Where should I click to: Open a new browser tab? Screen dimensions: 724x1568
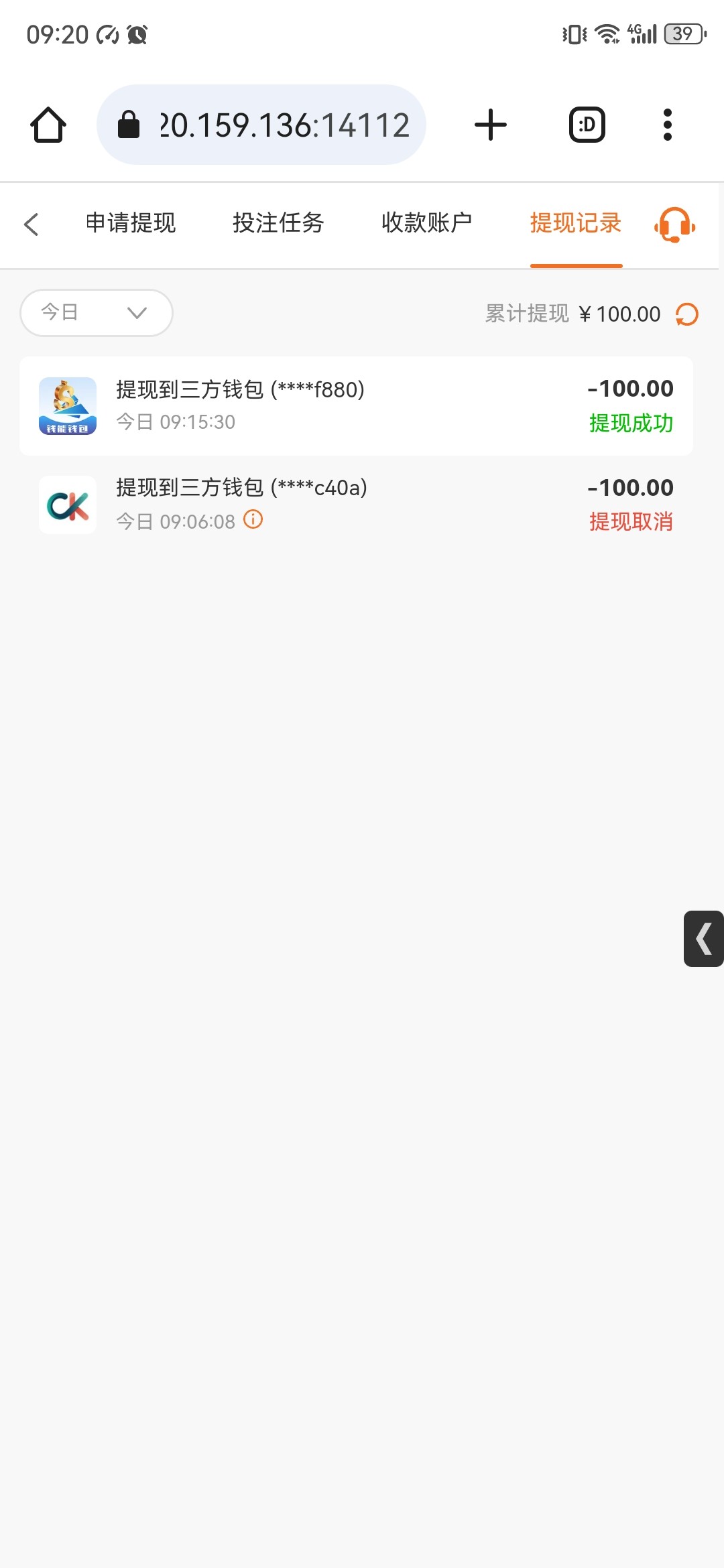click(491, 125)
